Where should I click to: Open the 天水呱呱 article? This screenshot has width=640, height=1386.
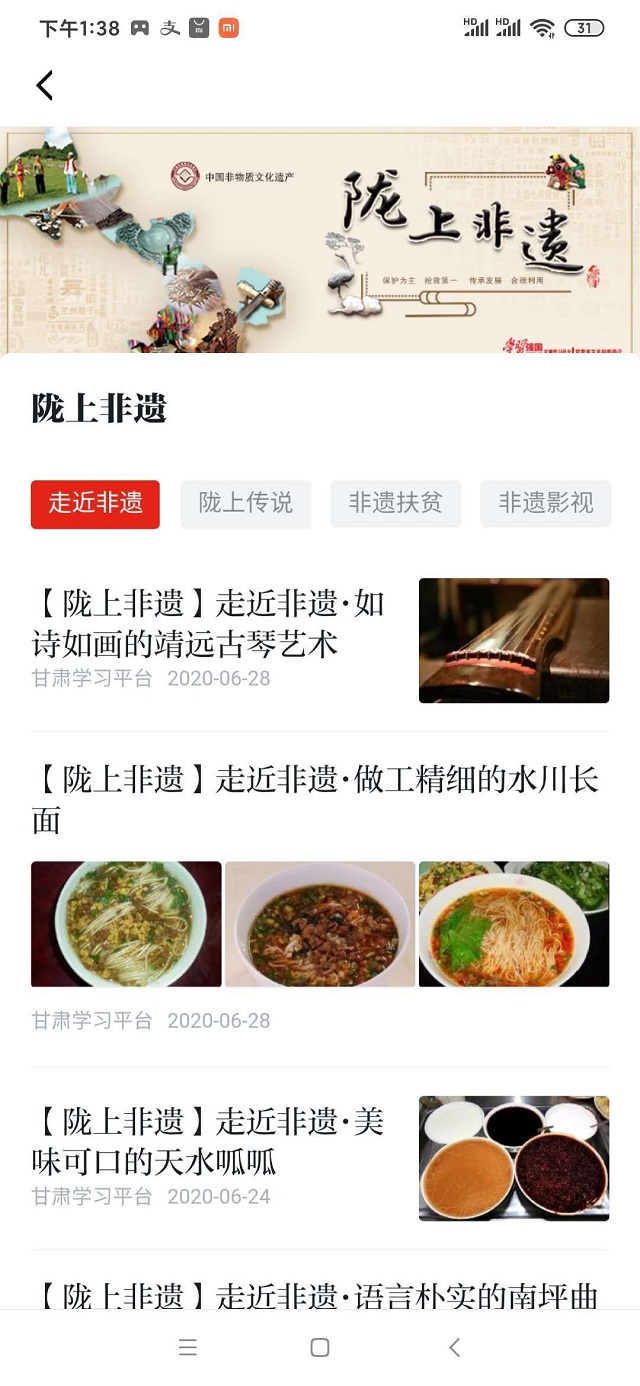point(208,1141)
